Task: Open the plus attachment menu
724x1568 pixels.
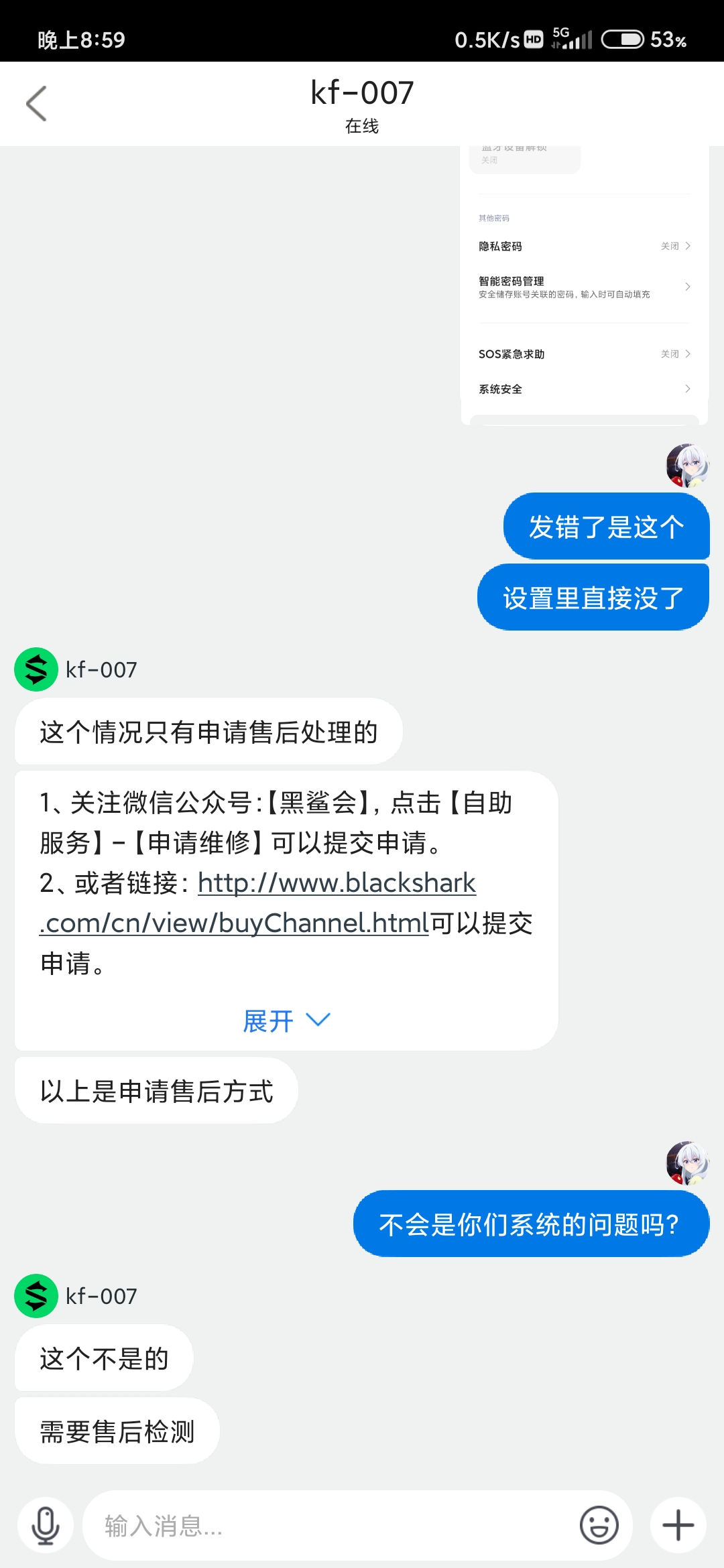Action: (678, 1526)
